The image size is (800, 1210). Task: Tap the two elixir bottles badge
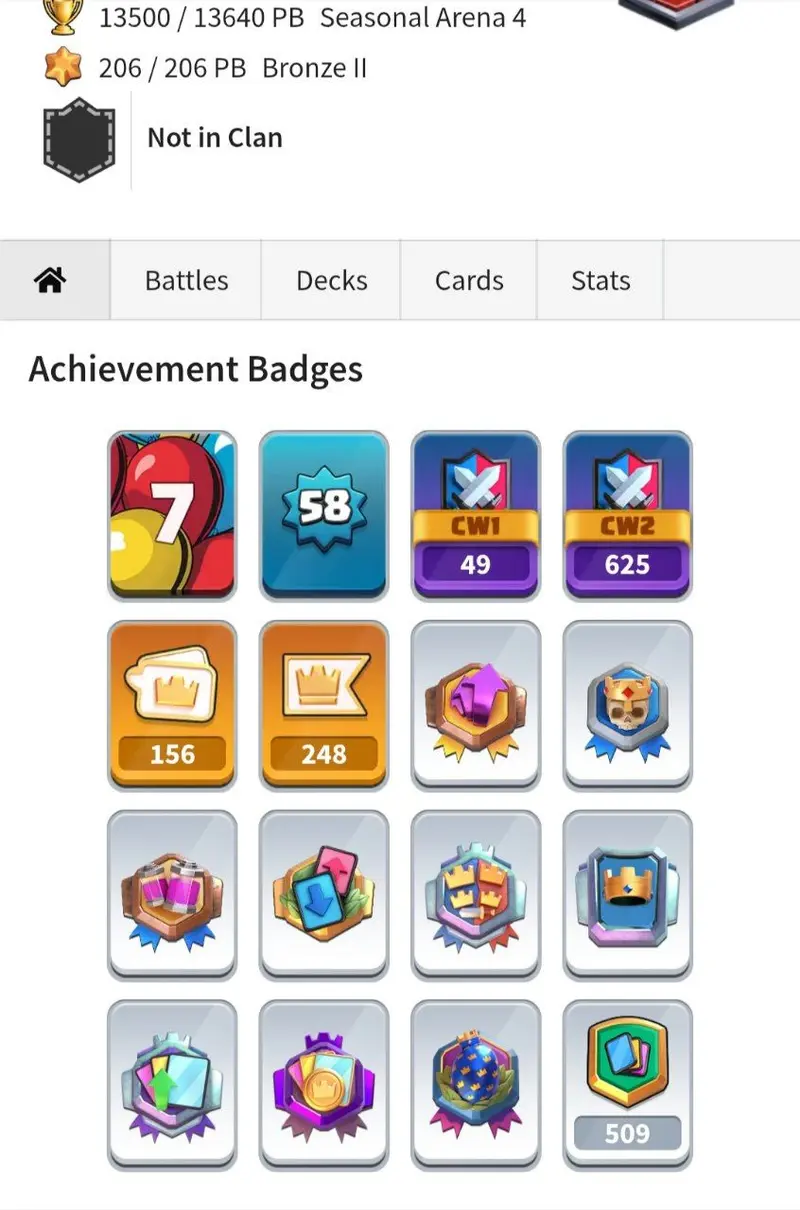(x=172, y=895)
